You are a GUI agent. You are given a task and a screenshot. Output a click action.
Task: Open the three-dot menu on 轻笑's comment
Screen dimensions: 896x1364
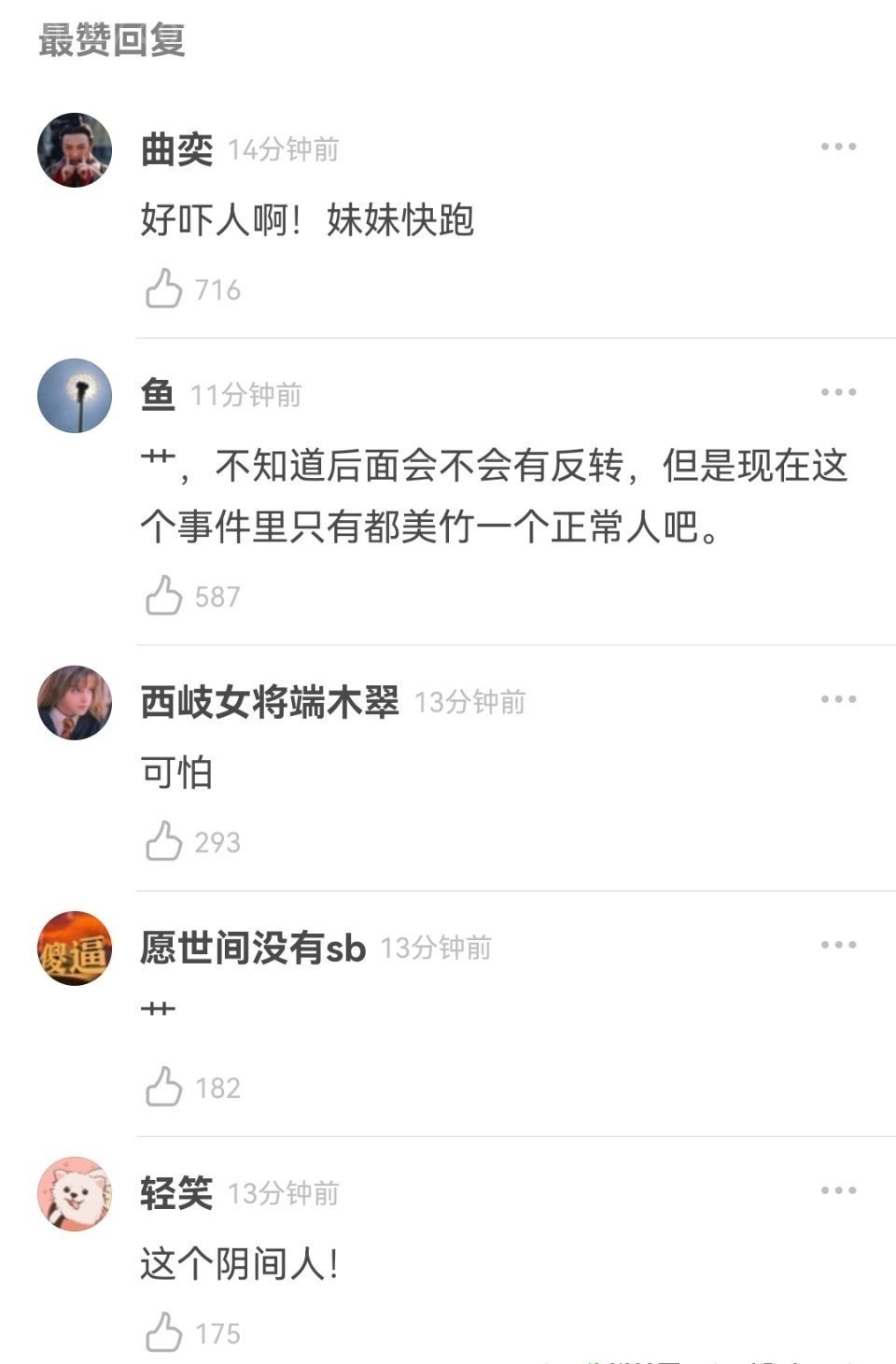tap(838, 1190)
